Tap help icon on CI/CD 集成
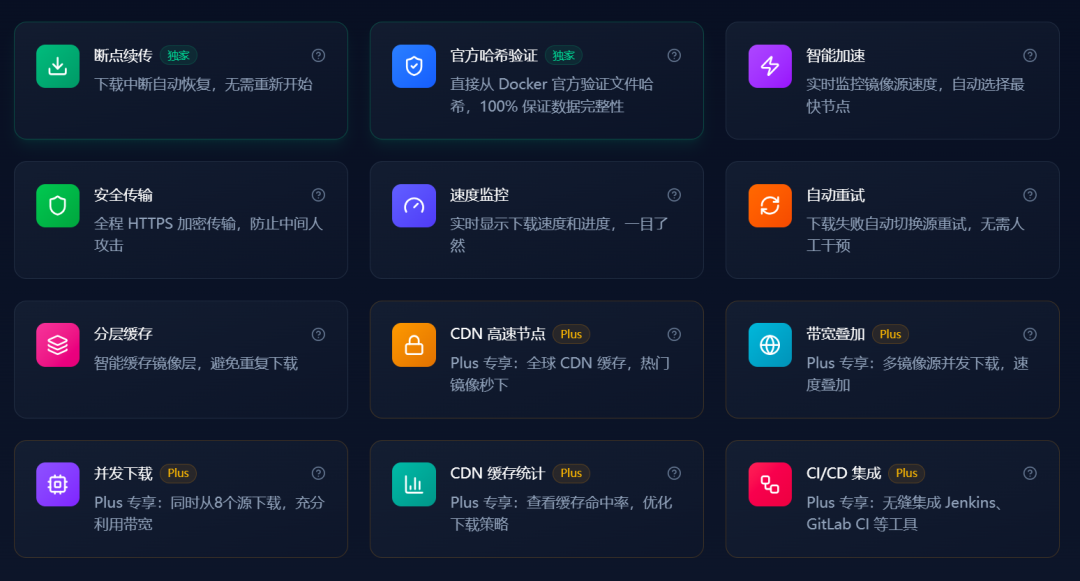1080x581 pixels. (1030, 473)
